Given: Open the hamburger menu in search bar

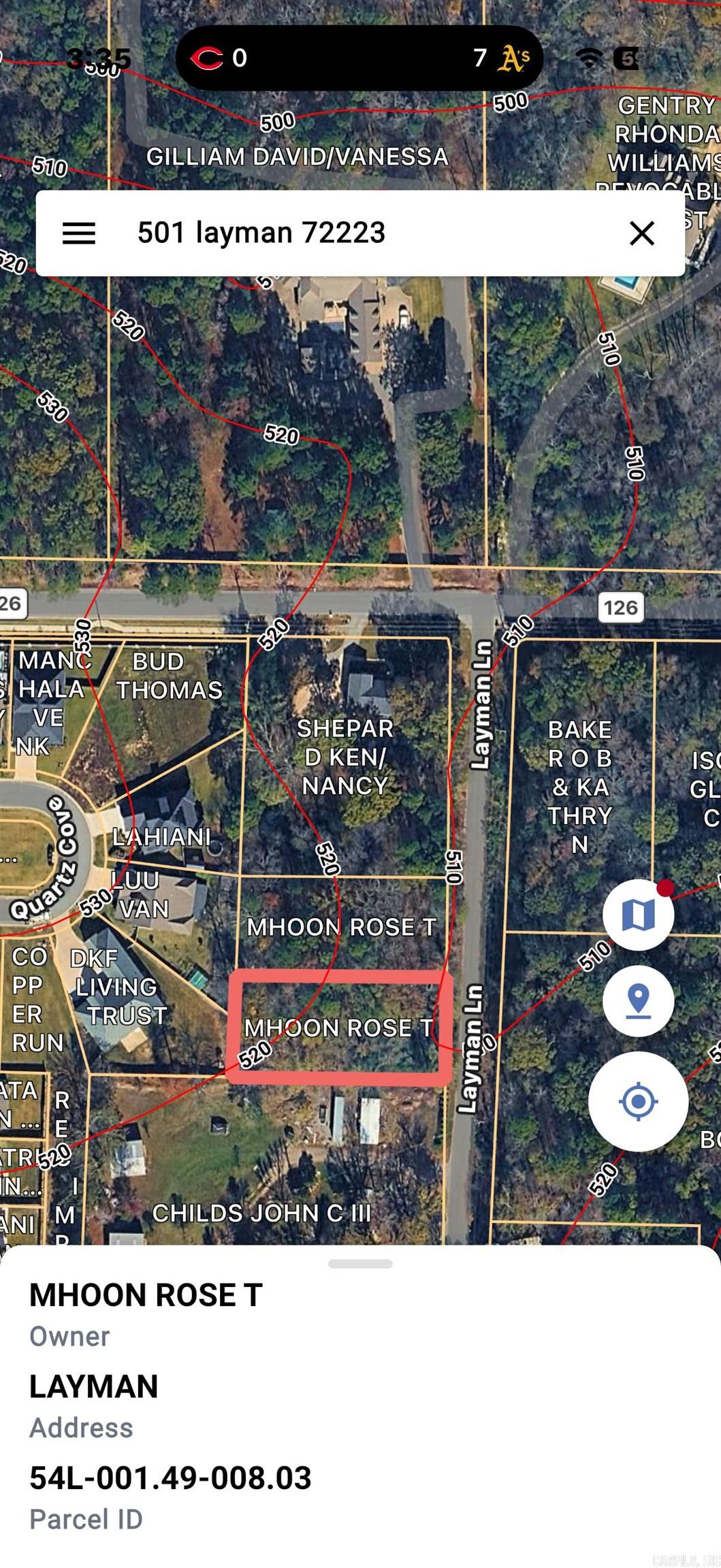Looking at the screenshot, I should (x=79, y=233).
